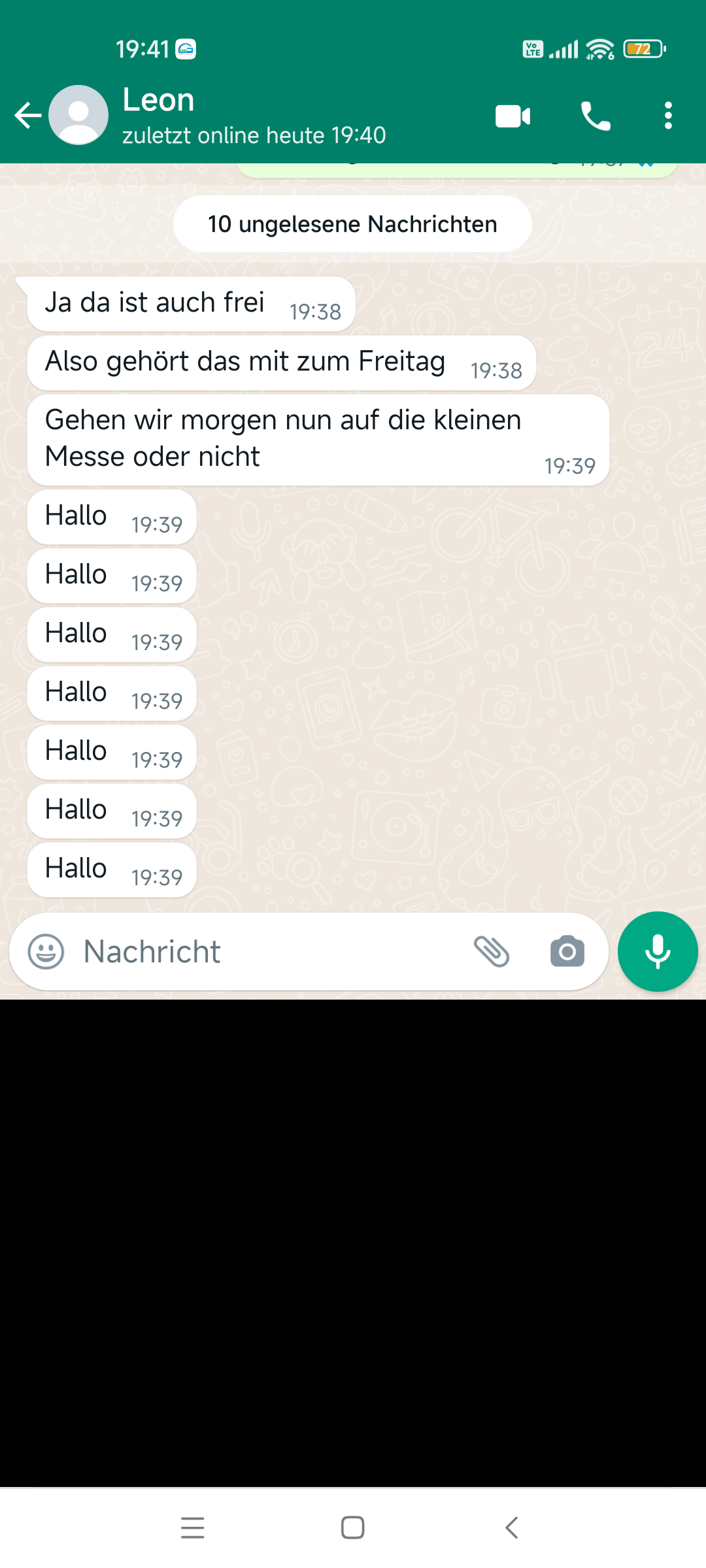The image size is (706, 1568).
Task: Open the system recent apps
Action: point(193,1527)
